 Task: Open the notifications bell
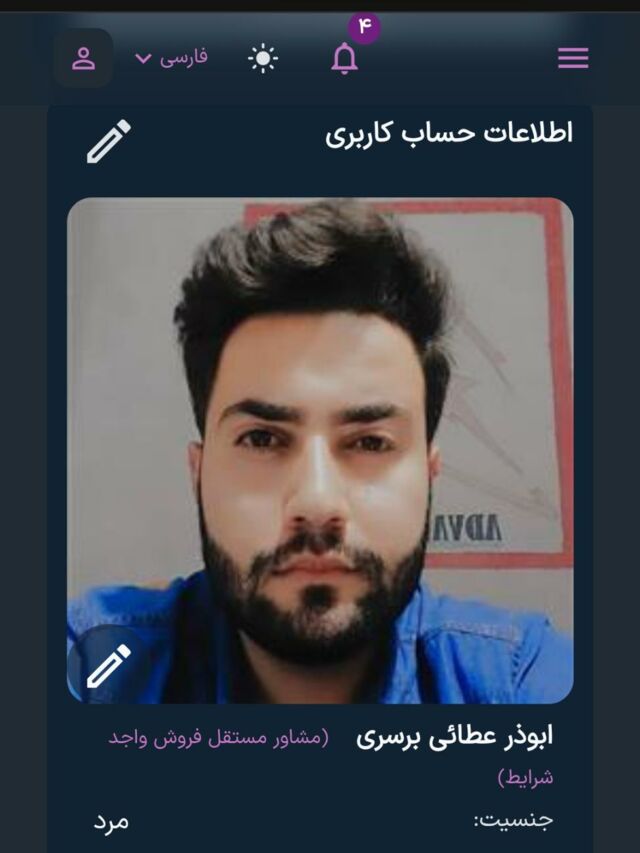click(x=344, y=58)
